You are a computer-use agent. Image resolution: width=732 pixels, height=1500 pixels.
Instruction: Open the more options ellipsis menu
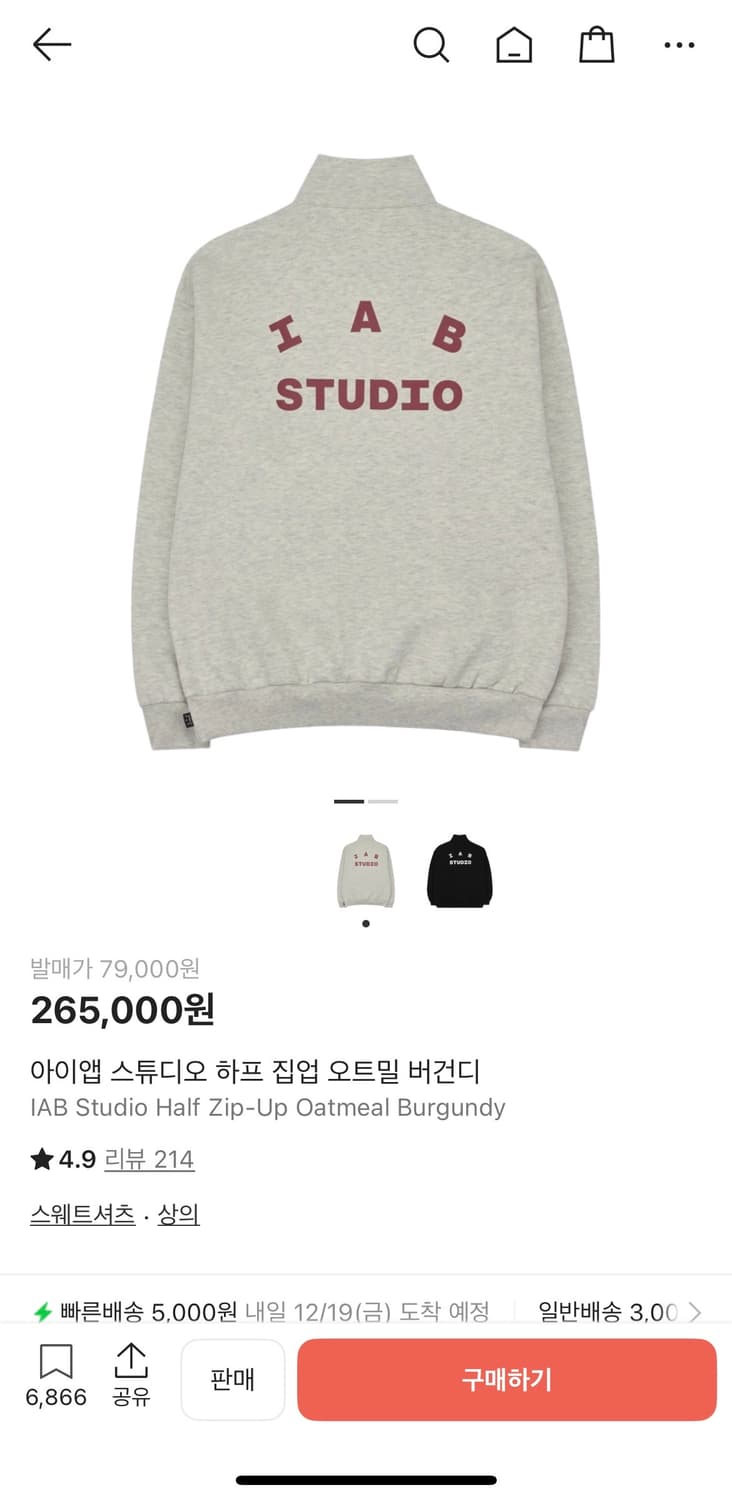click(679, 45)
